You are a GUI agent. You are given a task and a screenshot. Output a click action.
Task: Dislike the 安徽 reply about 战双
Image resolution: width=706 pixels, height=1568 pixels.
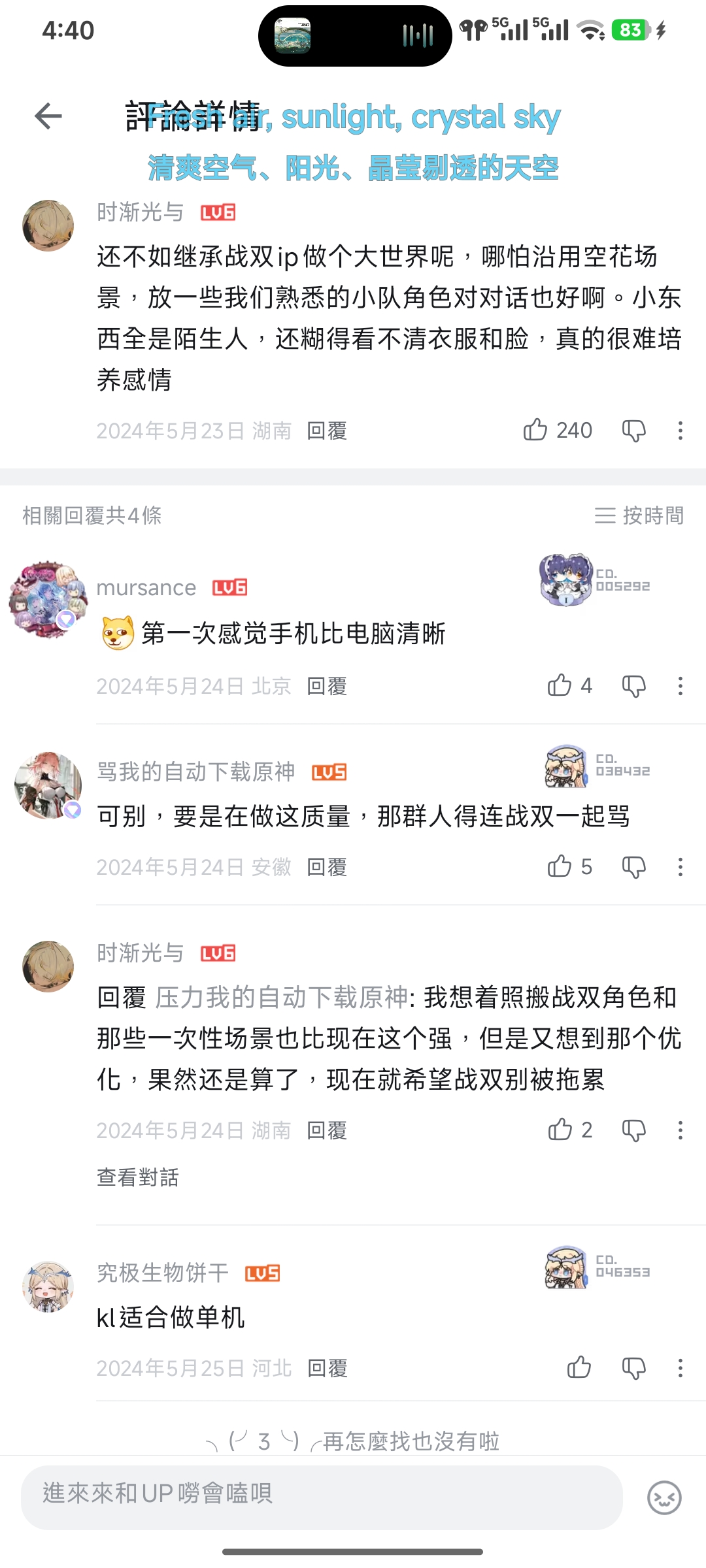pyautogui.click(x=633, y=867)
